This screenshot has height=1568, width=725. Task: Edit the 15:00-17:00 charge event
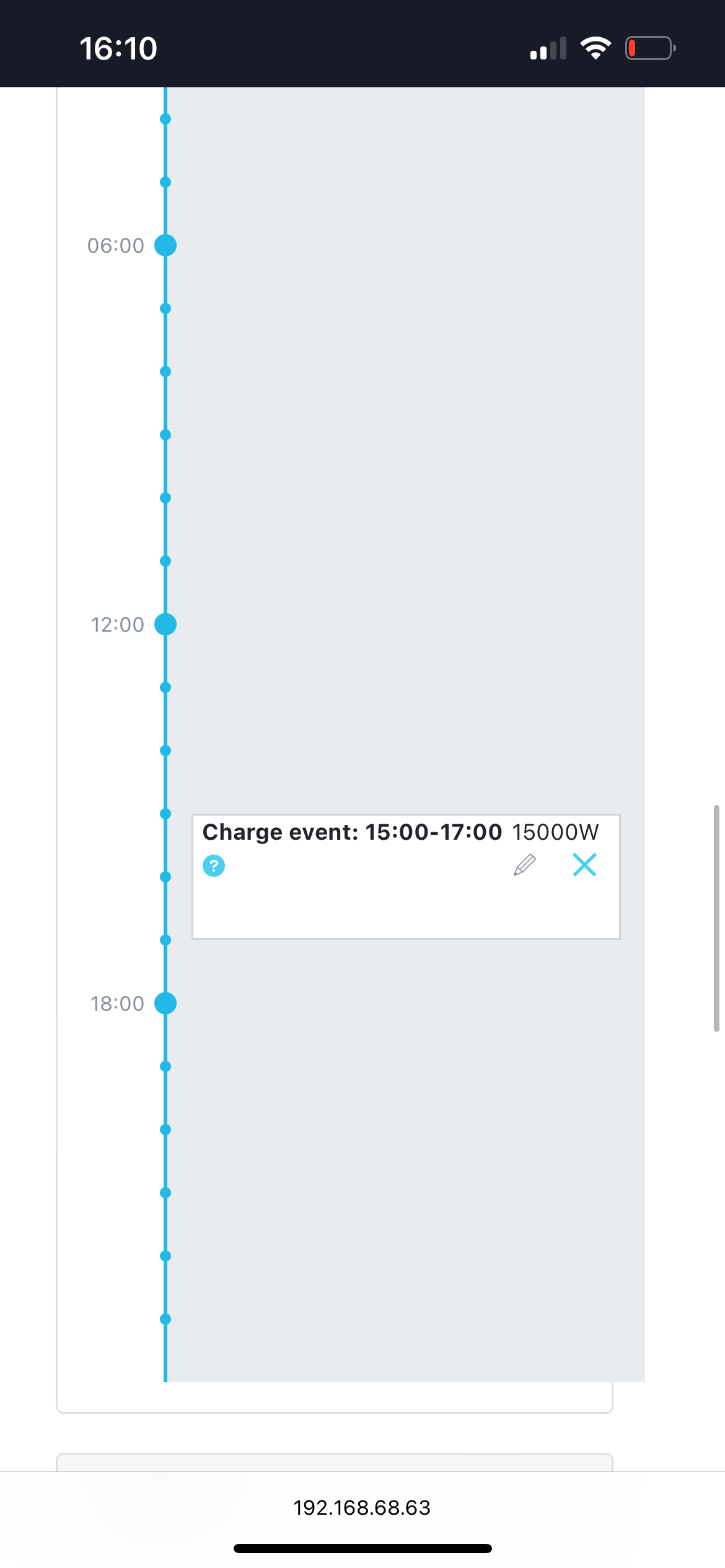click(524, 865)
